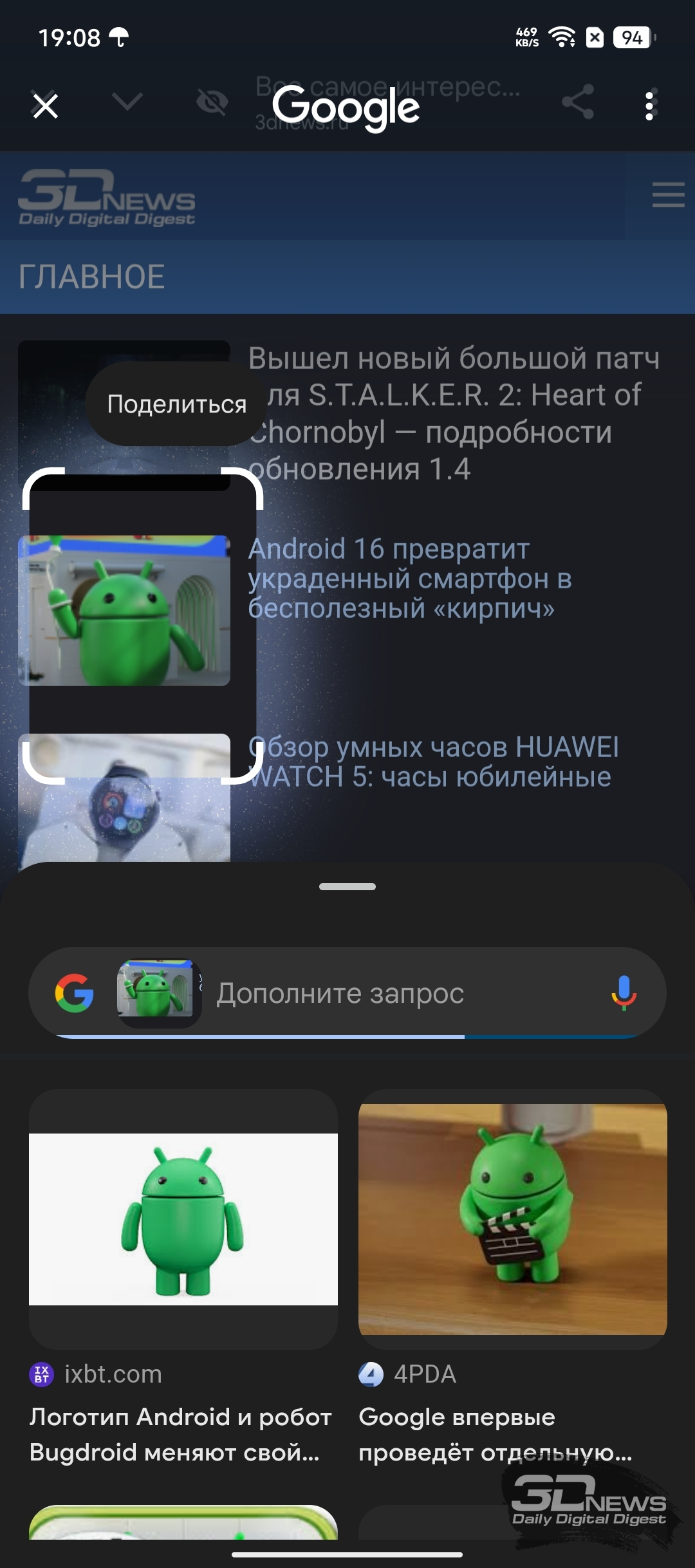The width and height of the screenshot is (695, 1568).
Task: Tap the Поделиться share chip
Action: click(x=176, y=404)
